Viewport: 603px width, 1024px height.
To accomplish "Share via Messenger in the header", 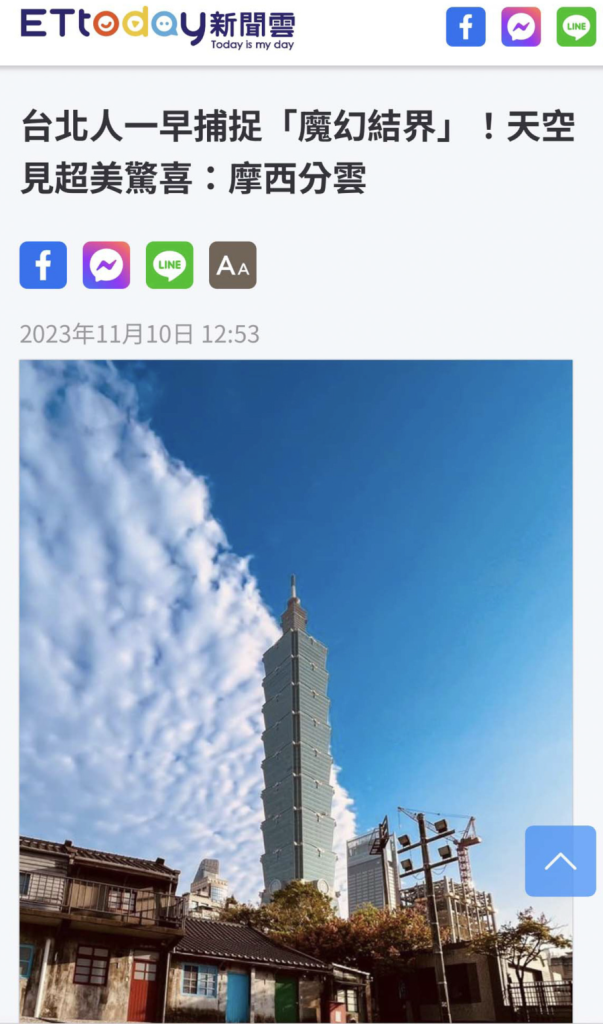I will tap(521, 27).
